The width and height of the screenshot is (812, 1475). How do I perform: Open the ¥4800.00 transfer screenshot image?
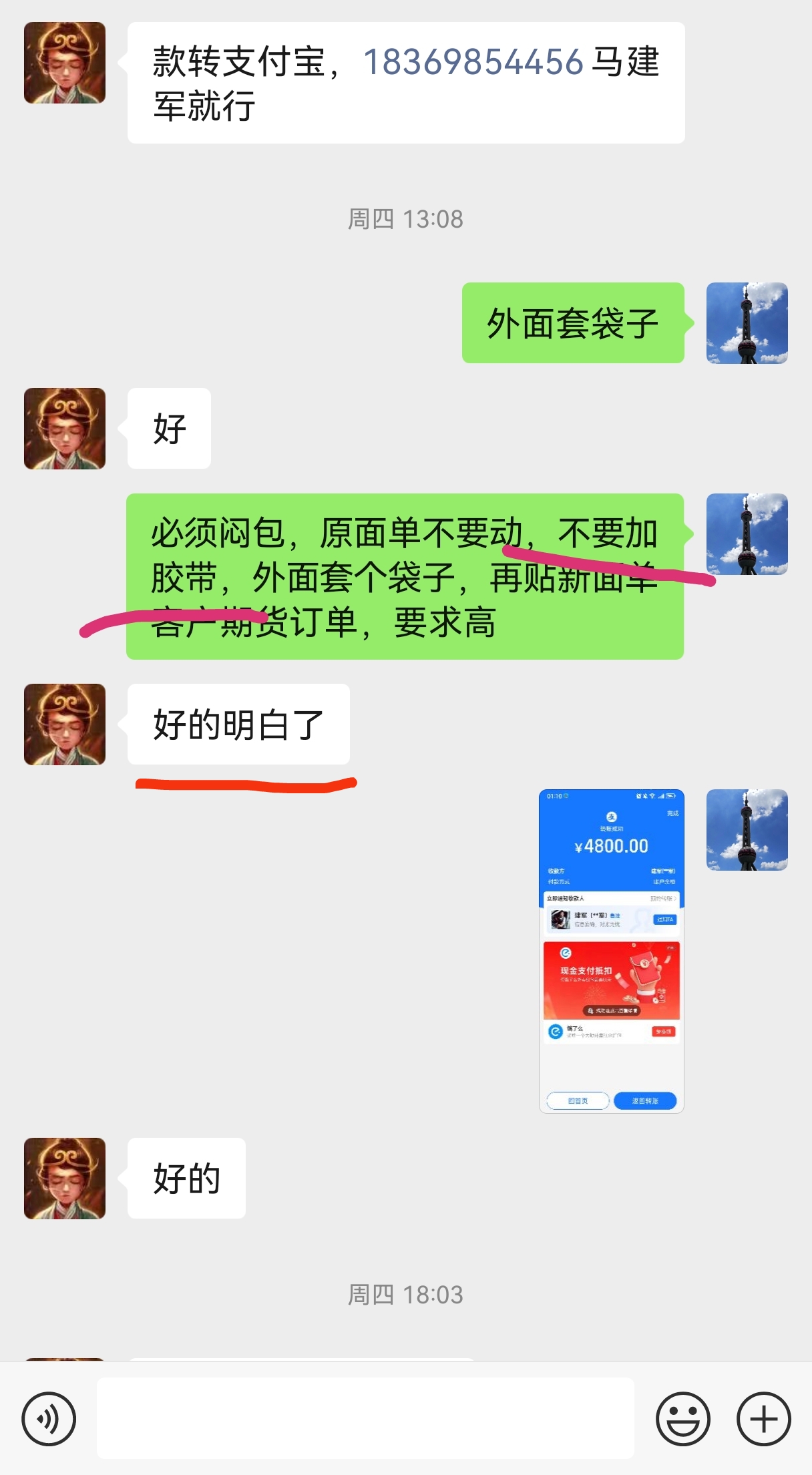point(611,951)
